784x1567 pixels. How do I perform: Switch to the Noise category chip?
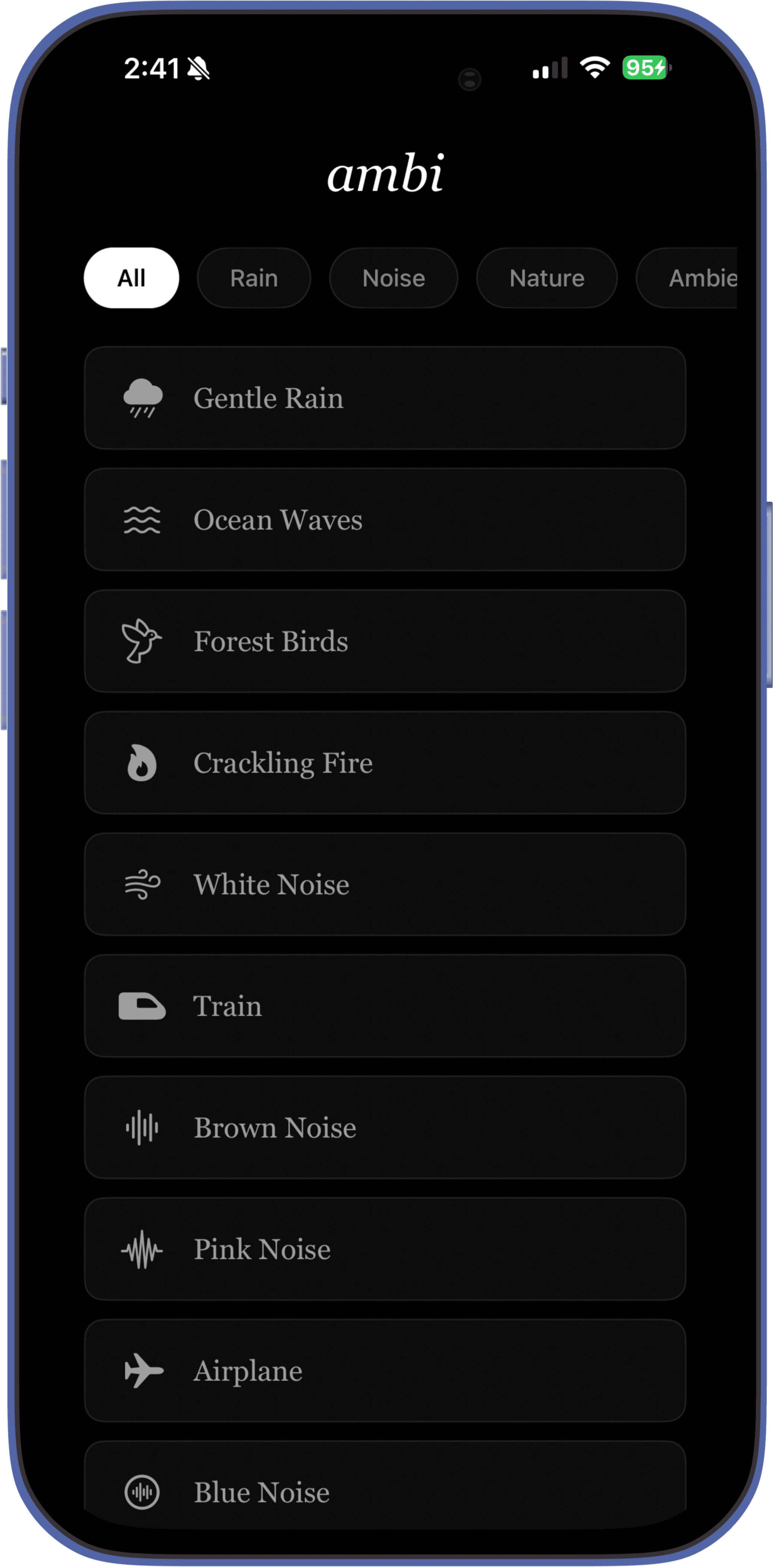(x=394, y=278)
